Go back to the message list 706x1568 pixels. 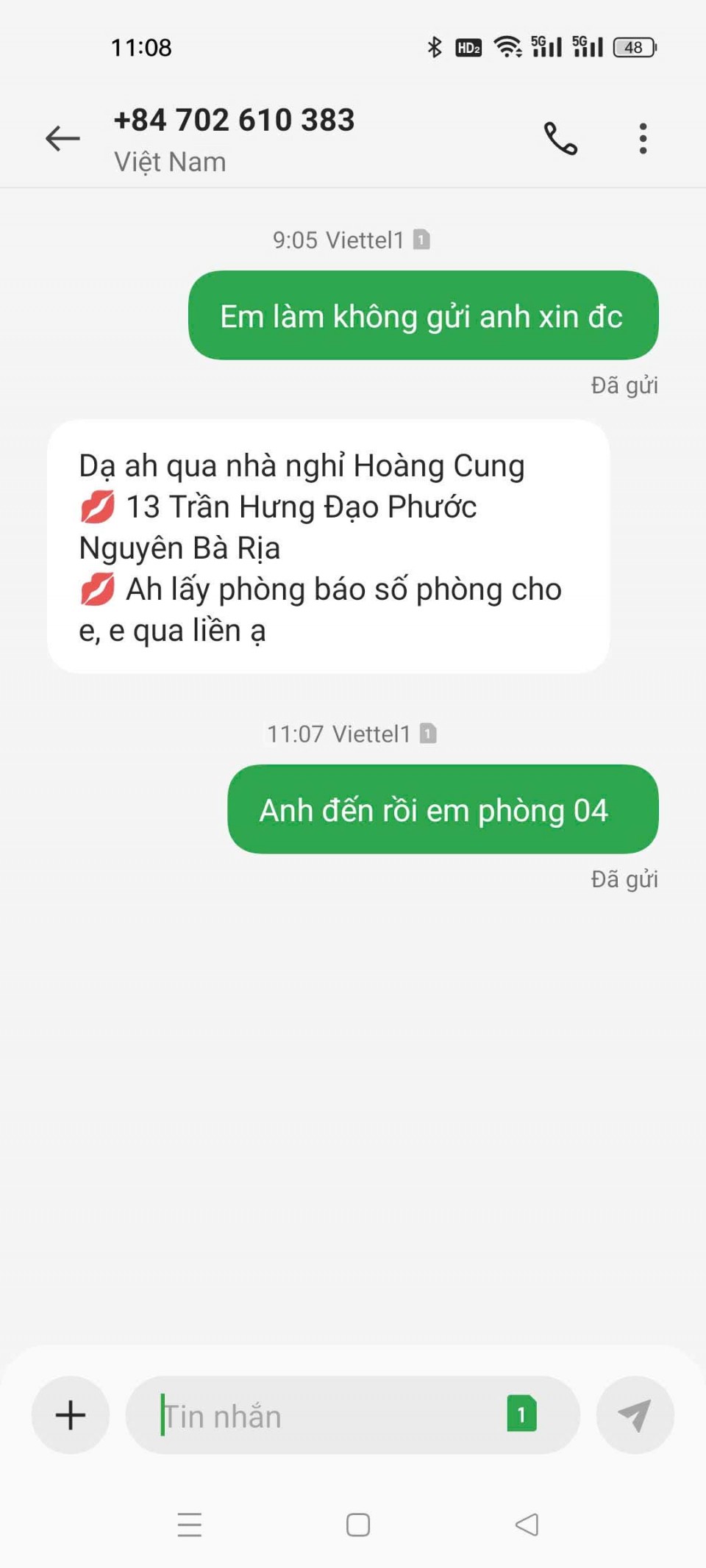click(63, 138)
